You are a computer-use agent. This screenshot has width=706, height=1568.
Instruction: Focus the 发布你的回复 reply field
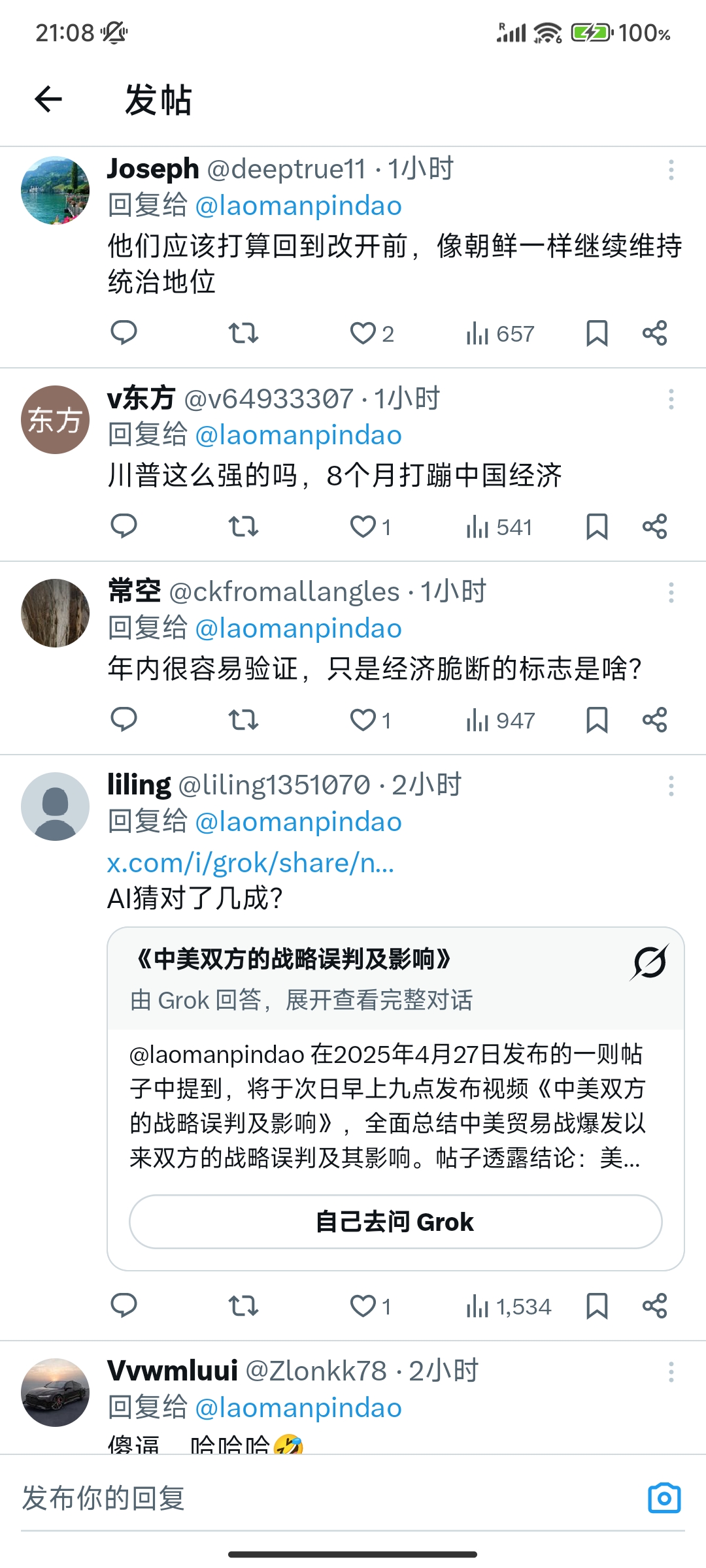pos(327,1497)
